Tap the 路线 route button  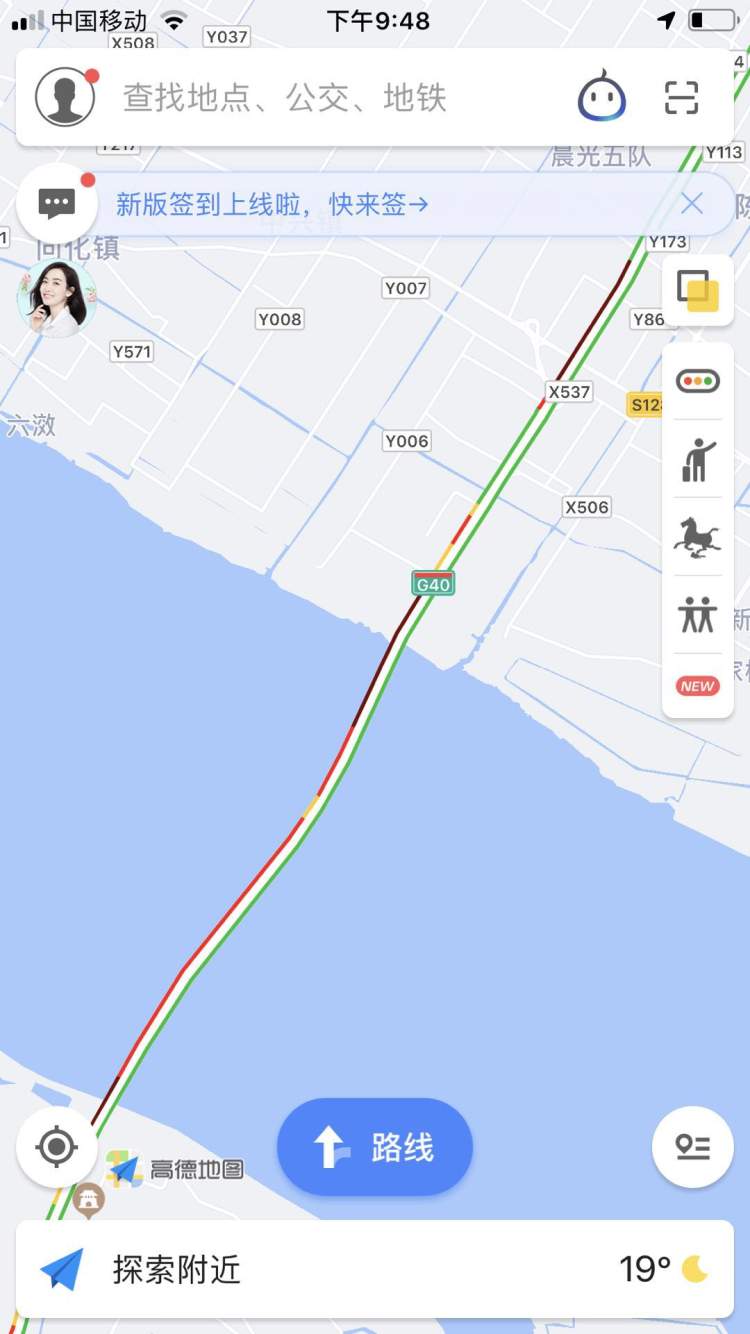(x=375, y=1147)
